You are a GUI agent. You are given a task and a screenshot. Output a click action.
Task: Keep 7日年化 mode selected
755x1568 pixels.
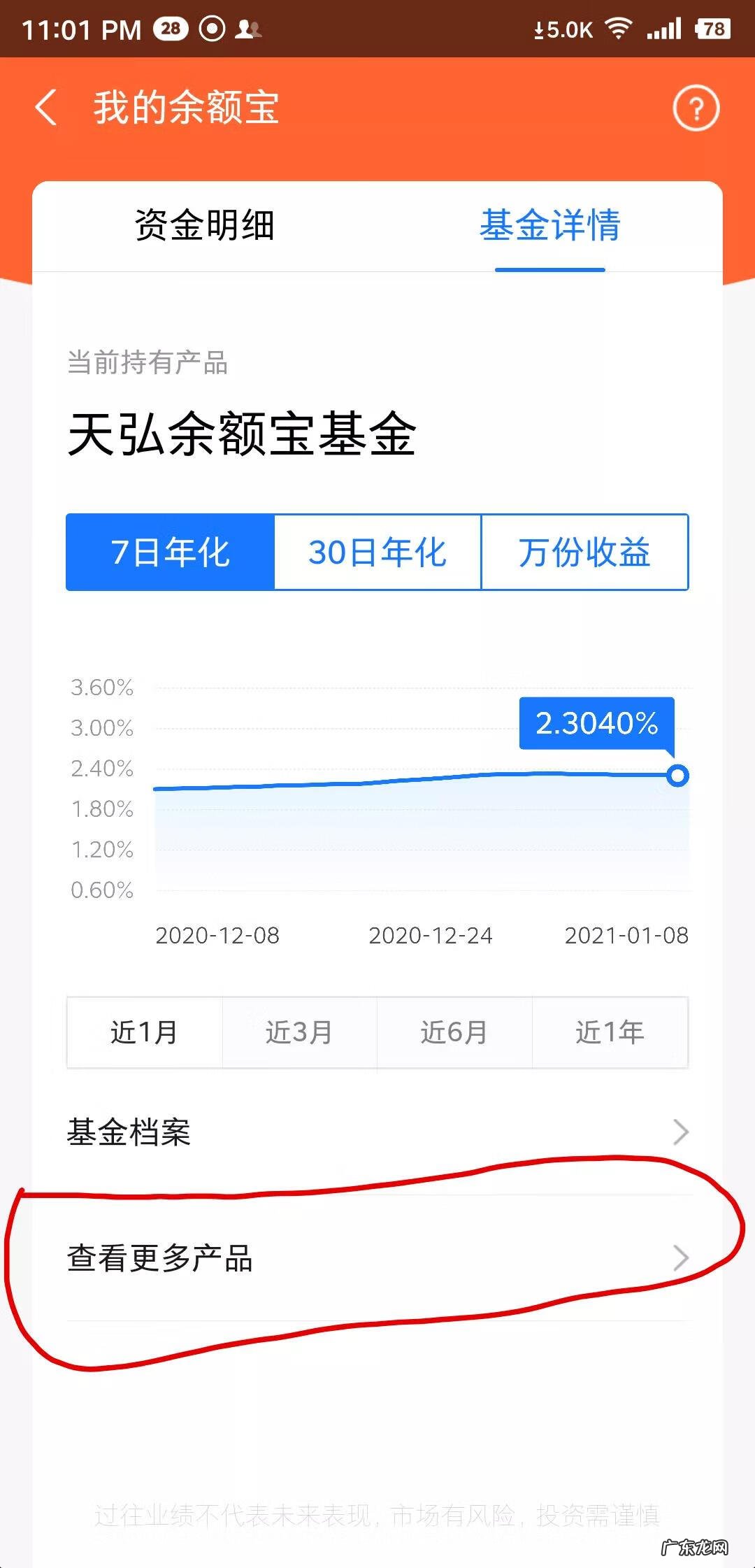coord(168,553)
